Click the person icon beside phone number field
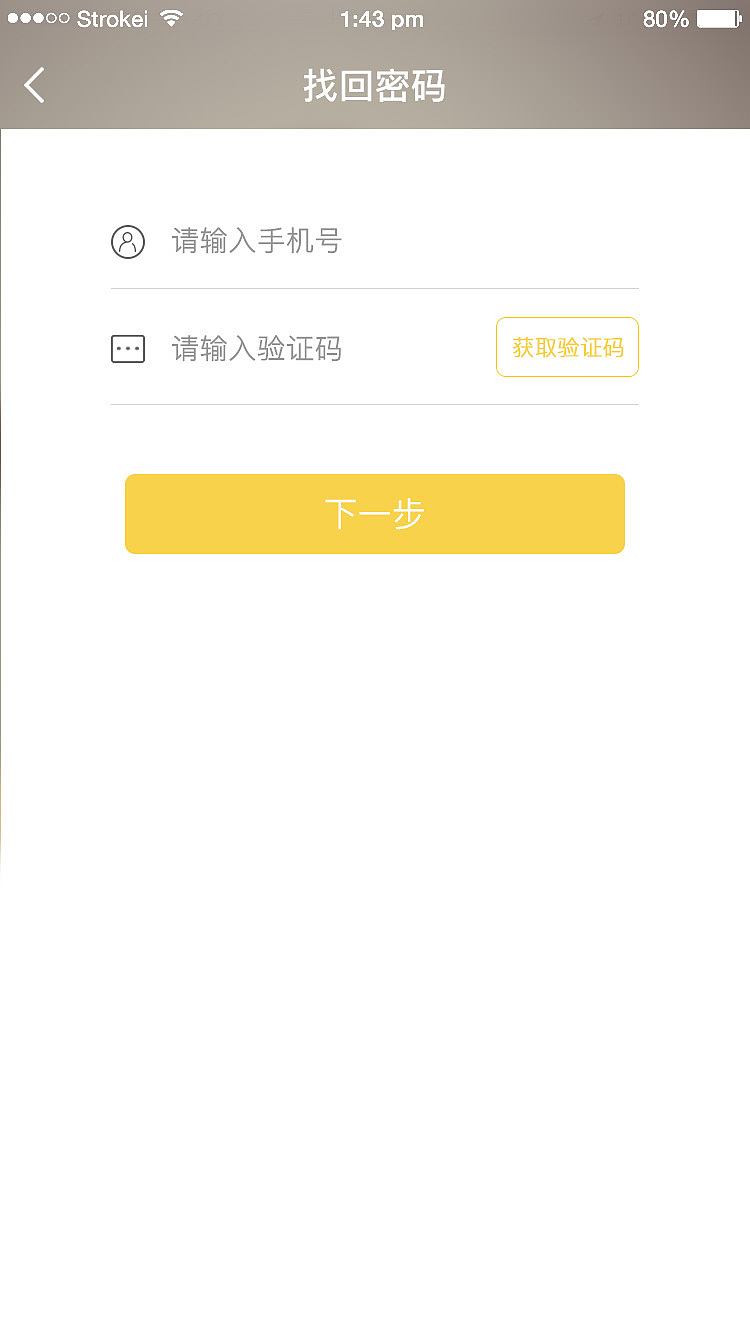The image size is (750, 1334). [x=127, y=241]
